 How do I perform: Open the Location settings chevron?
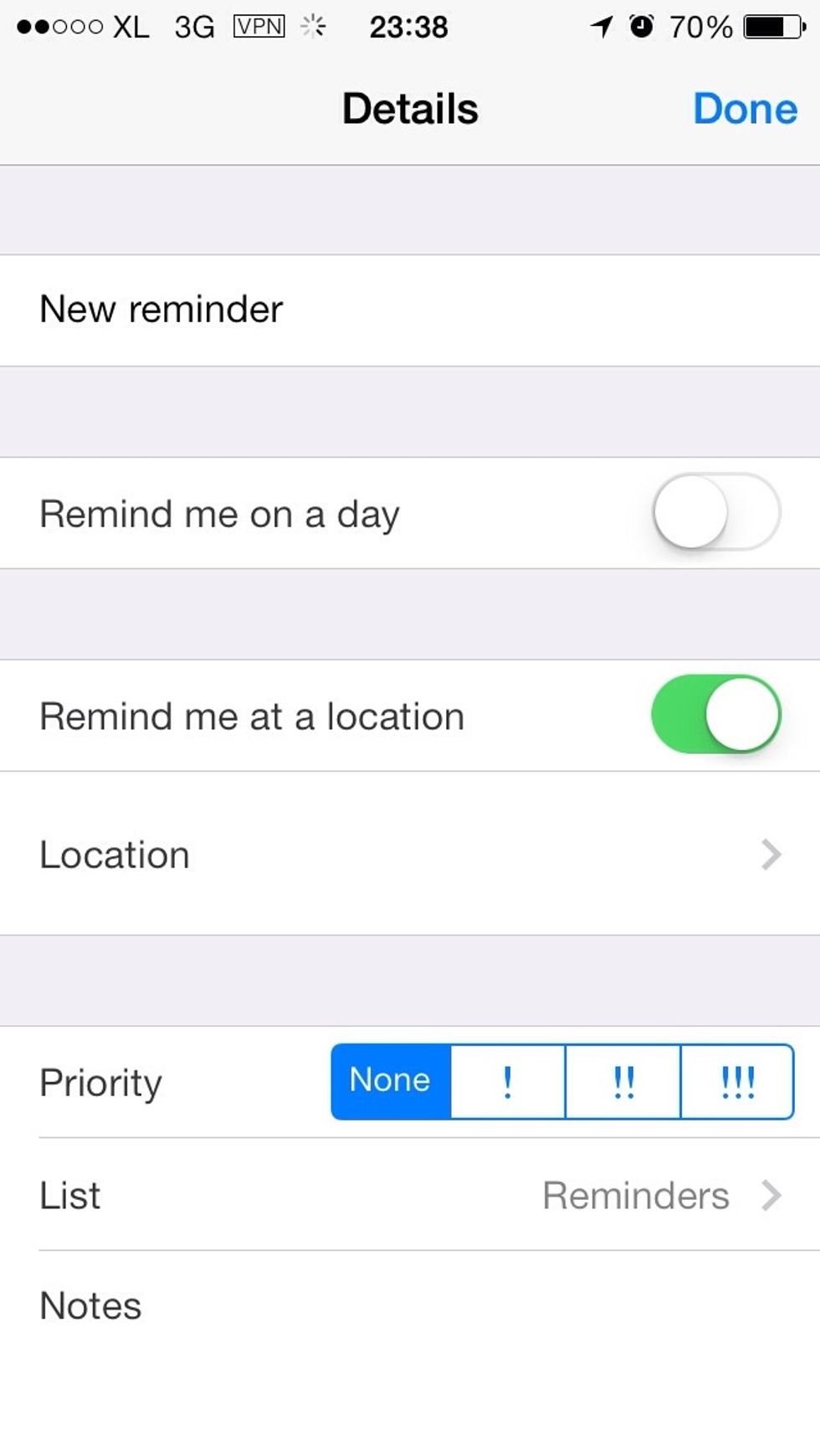pos(769,854)
